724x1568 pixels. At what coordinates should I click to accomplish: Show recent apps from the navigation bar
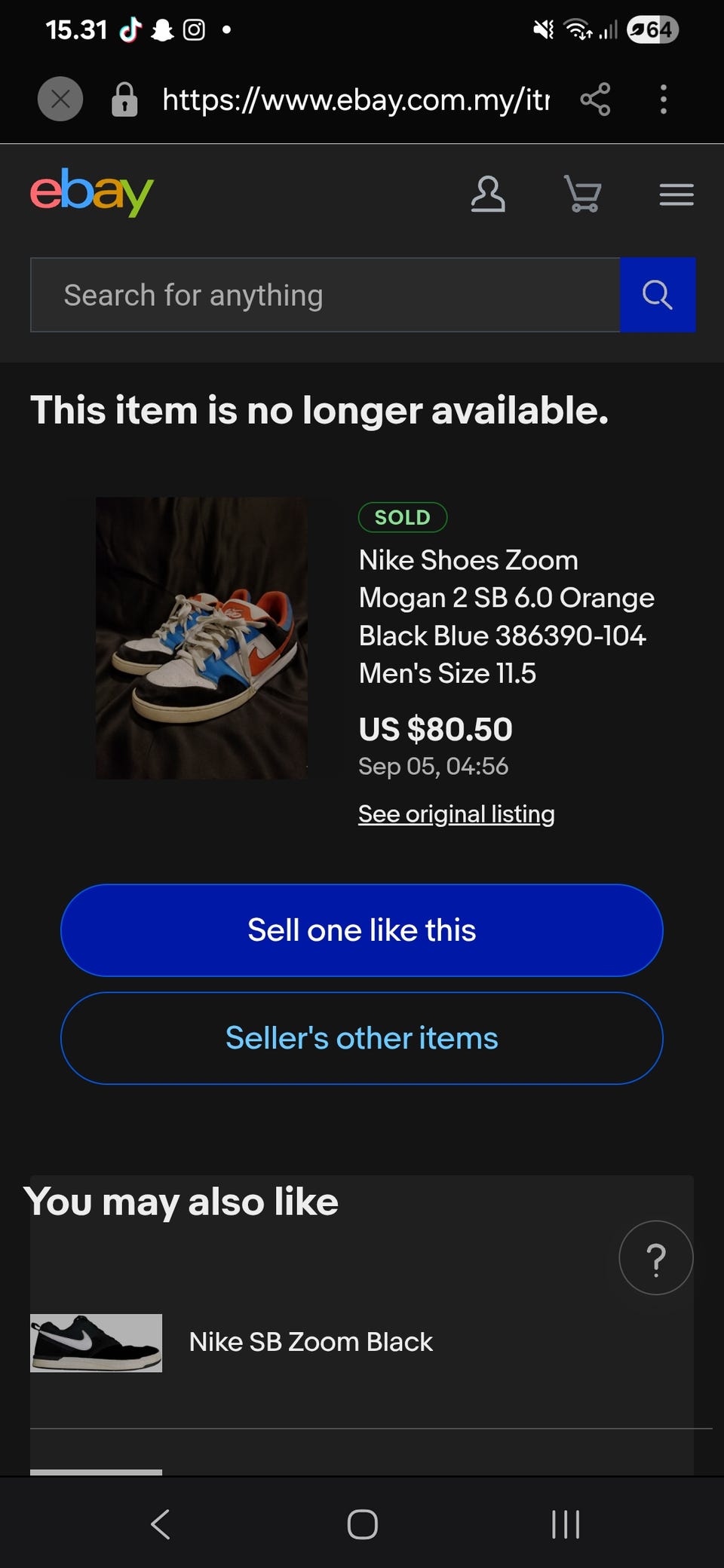[565, 1524]
